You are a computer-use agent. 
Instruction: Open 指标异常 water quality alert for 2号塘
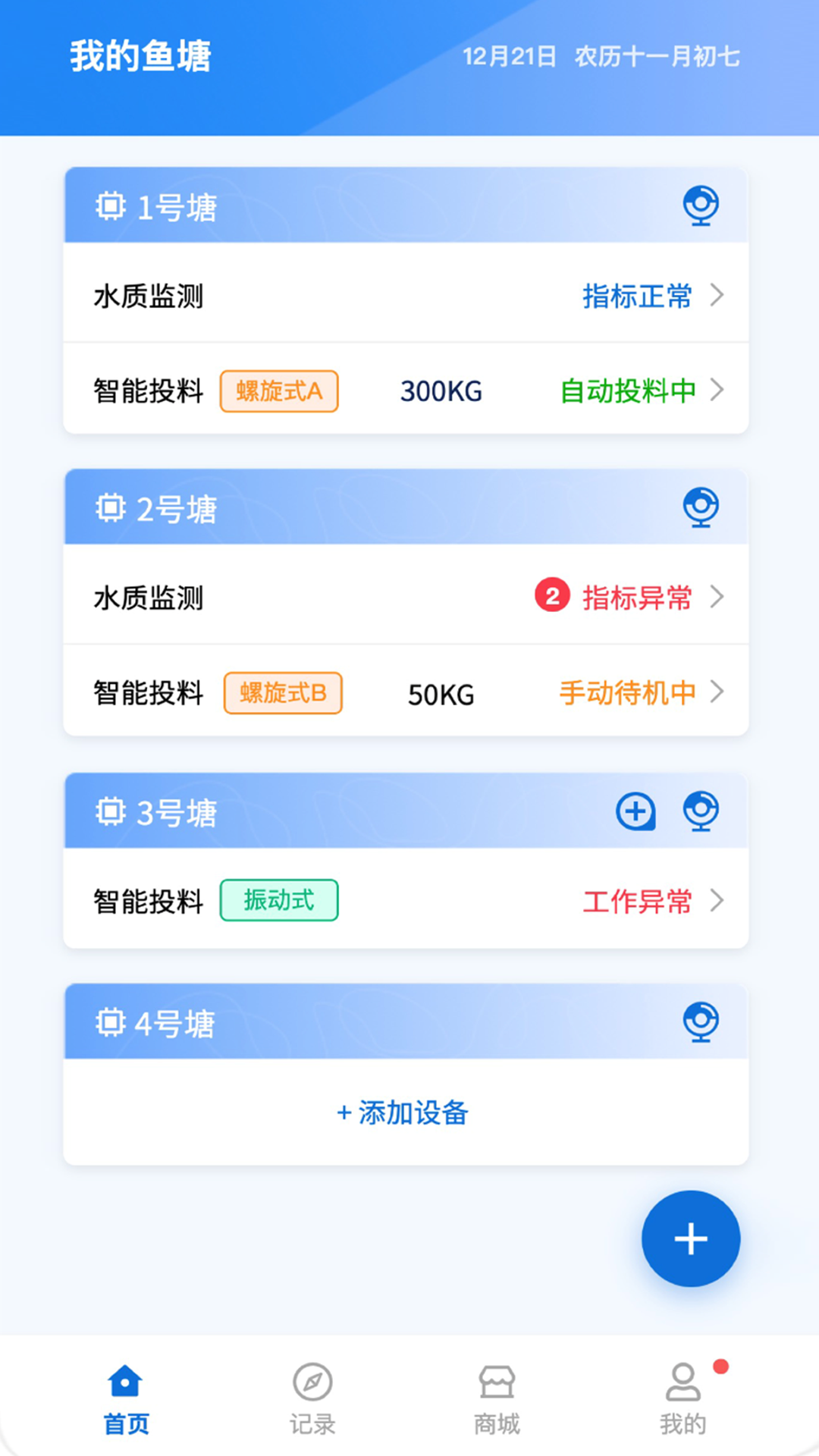[x=635, y=598]
